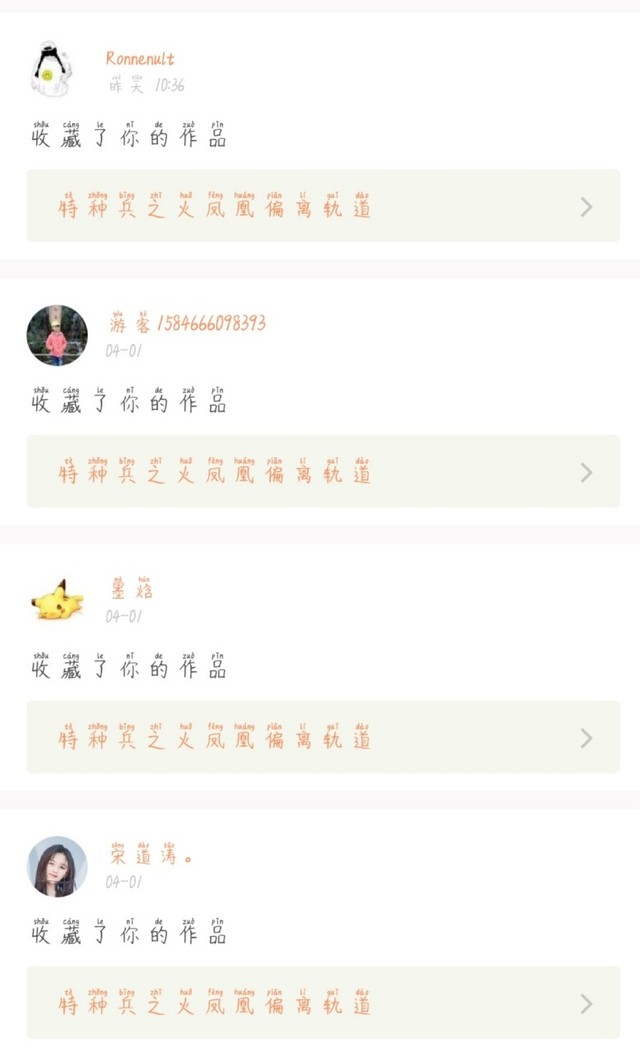
Task: View profile of 游客1584666098393 via avatar
Action: coord(57,336)
